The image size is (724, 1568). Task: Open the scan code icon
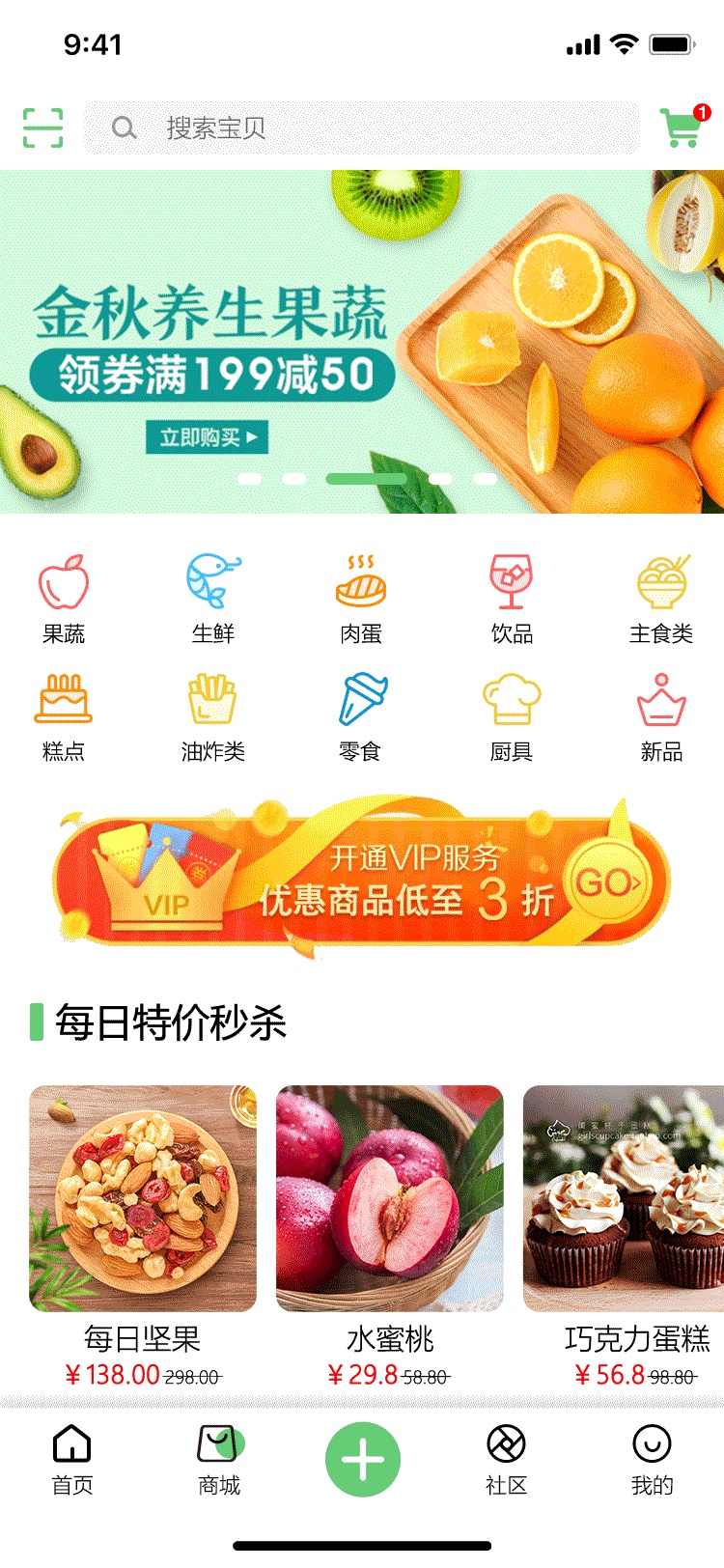point(42,127)
